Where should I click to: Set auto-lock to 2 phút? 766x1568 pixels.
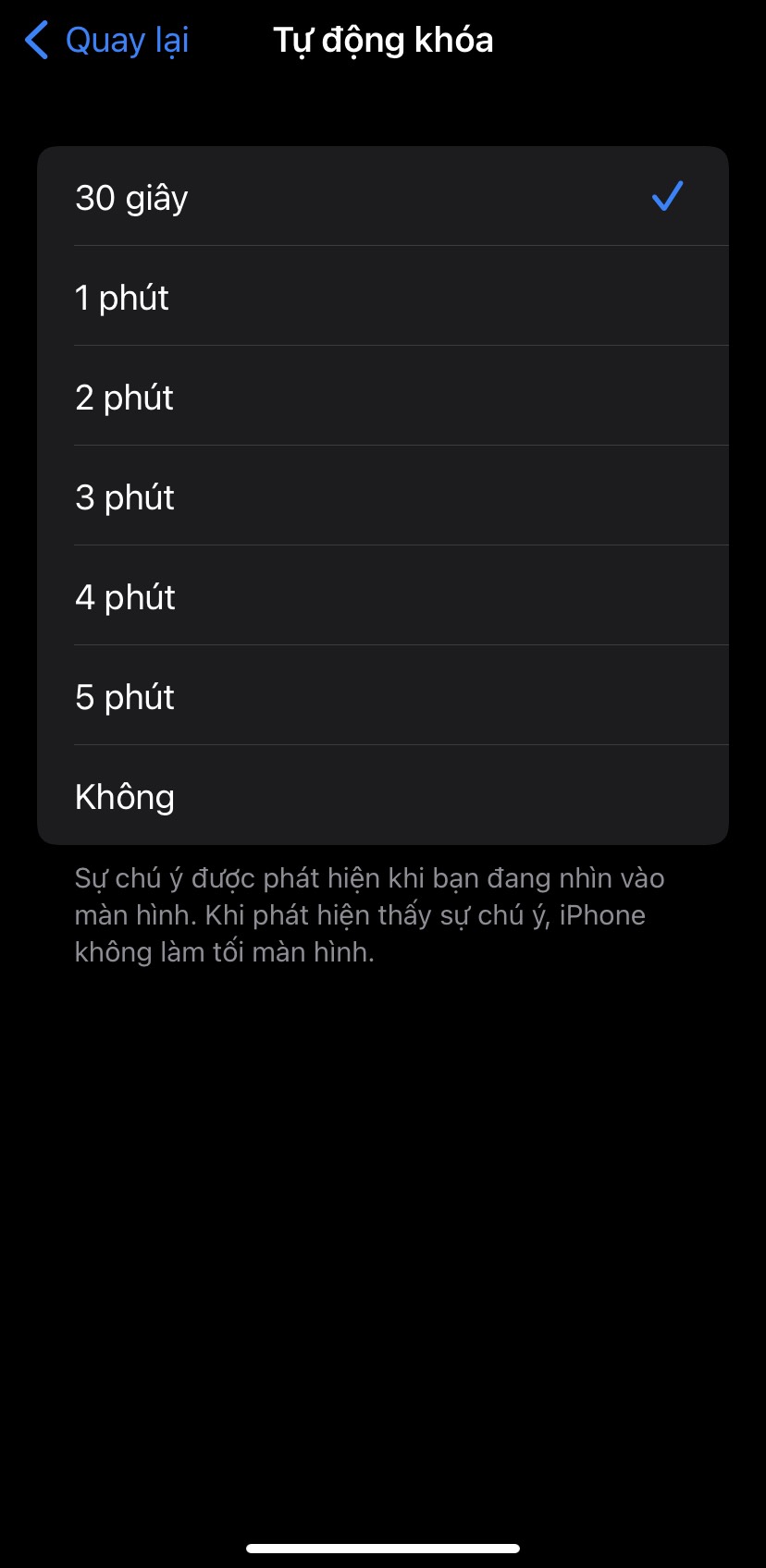383,396
